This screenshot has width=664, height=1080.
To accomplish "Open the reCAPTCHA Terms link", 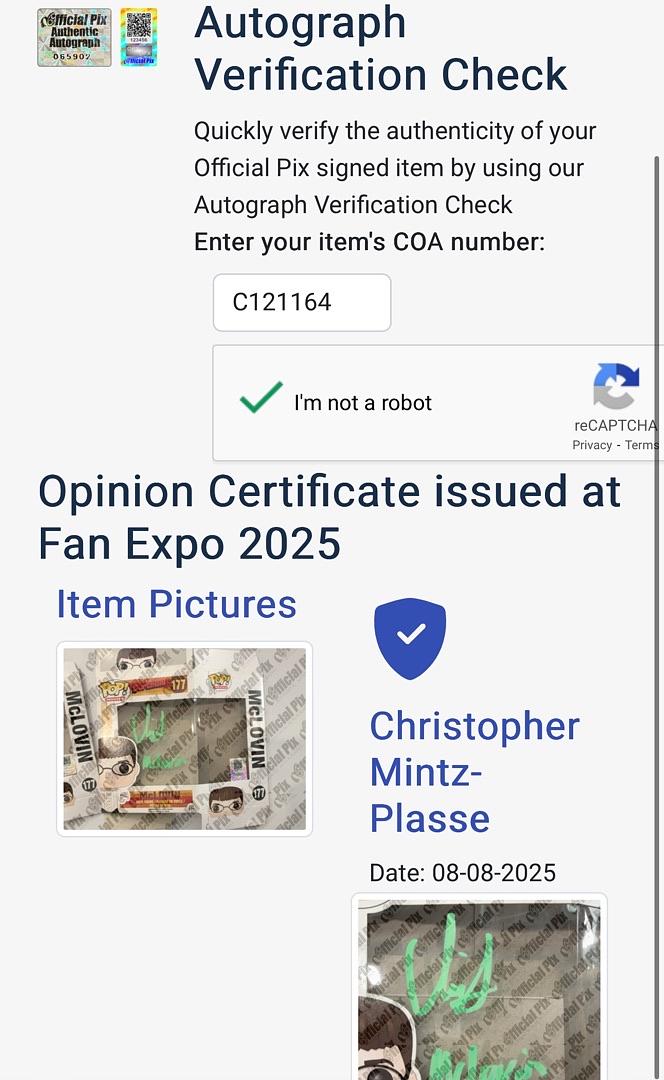I will click(642, 445).
